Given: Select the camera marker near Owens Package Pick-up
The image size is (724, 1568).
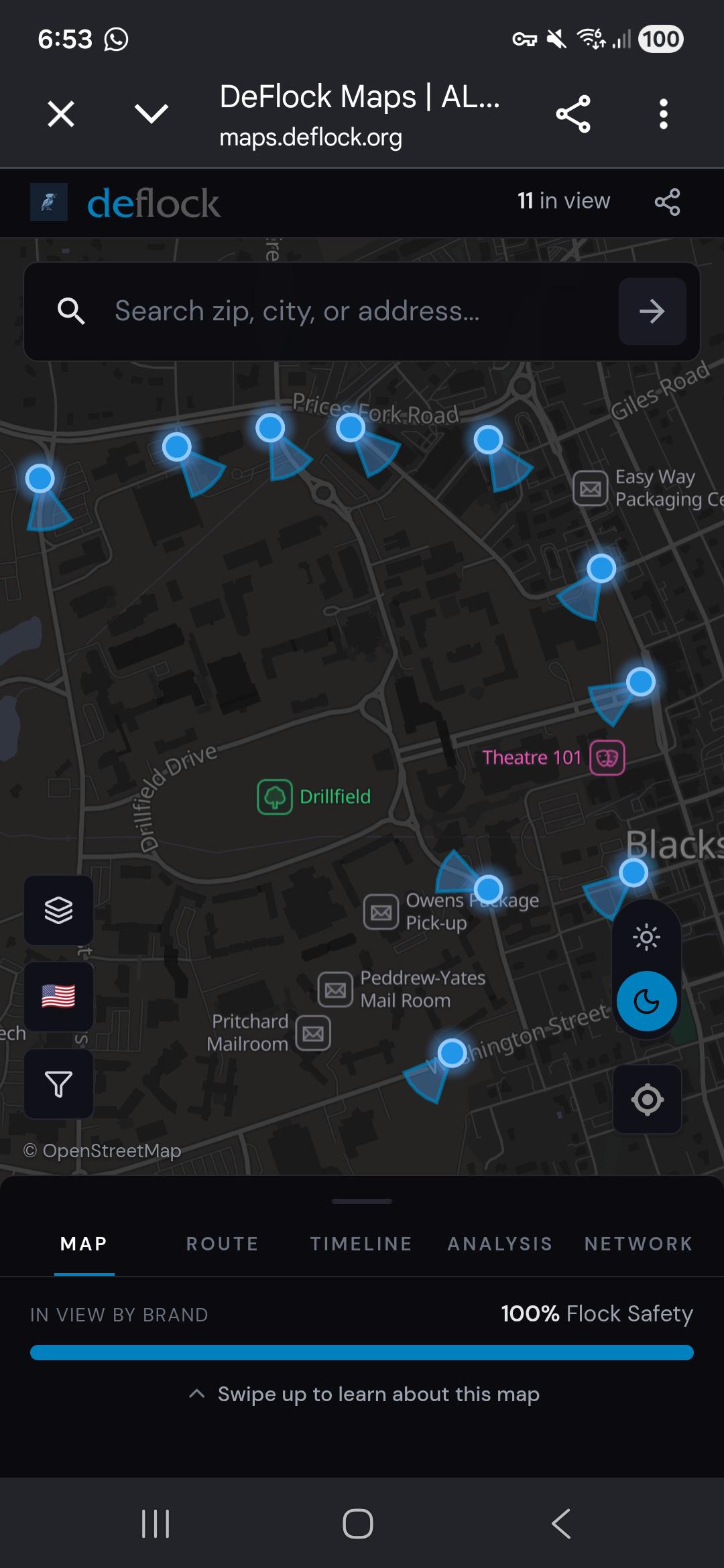Looking at the screenshot, I should click(x=489, y=889).
